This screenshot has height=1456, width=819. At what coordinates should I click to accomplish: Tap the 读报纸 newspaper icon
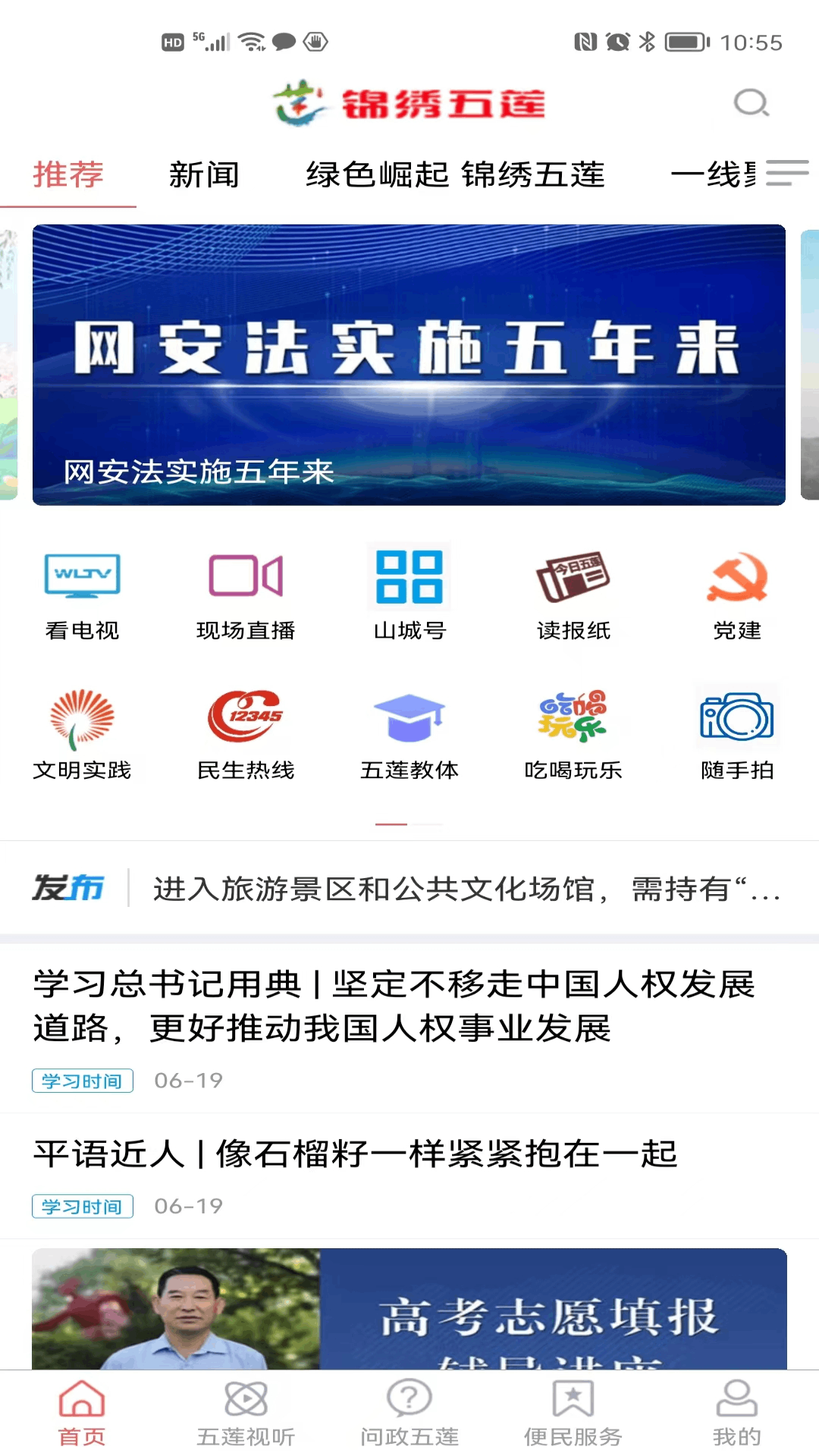(x=573, y=595)
